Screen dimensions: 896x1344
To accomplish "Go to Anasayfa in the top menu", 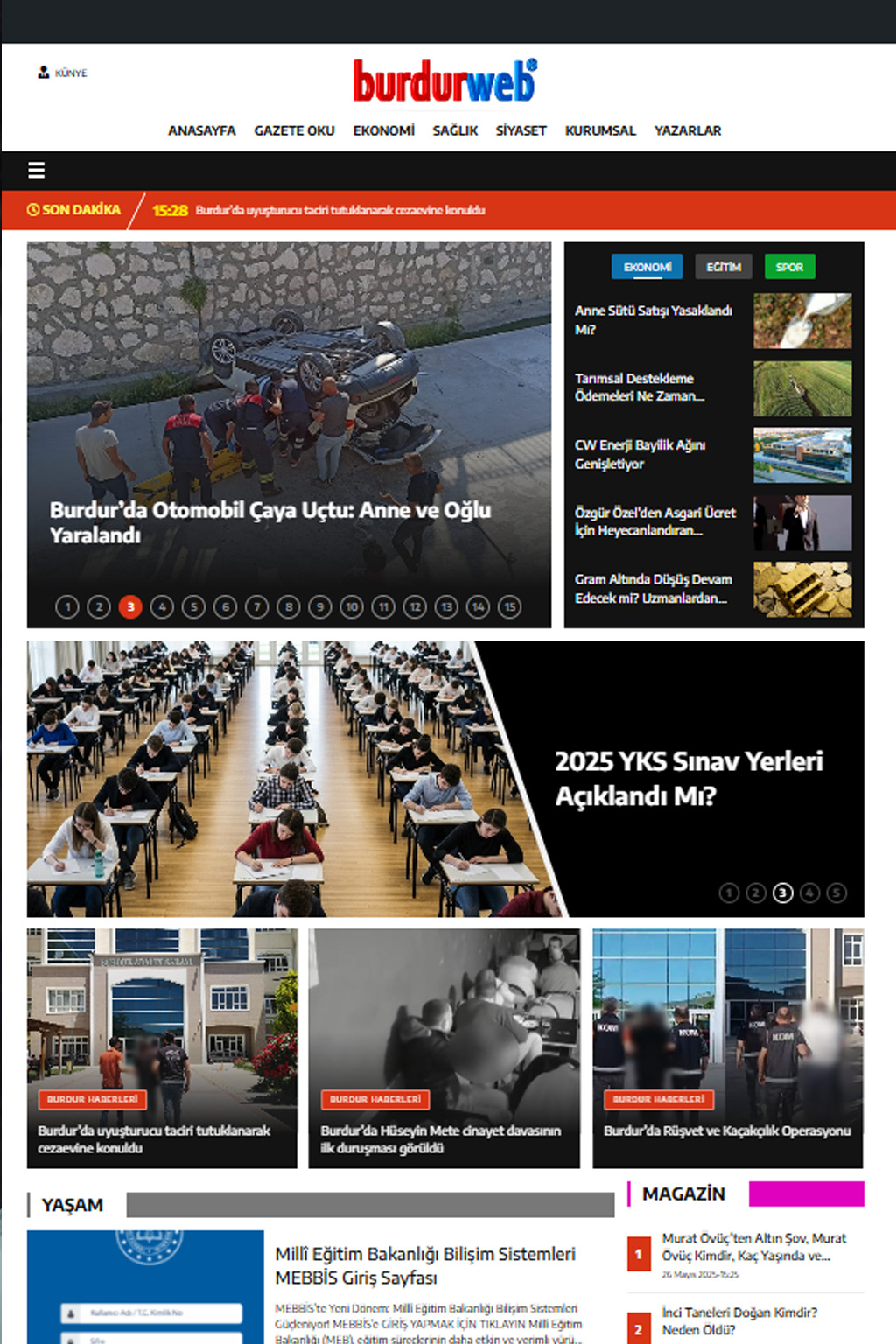I will (201, 130).
